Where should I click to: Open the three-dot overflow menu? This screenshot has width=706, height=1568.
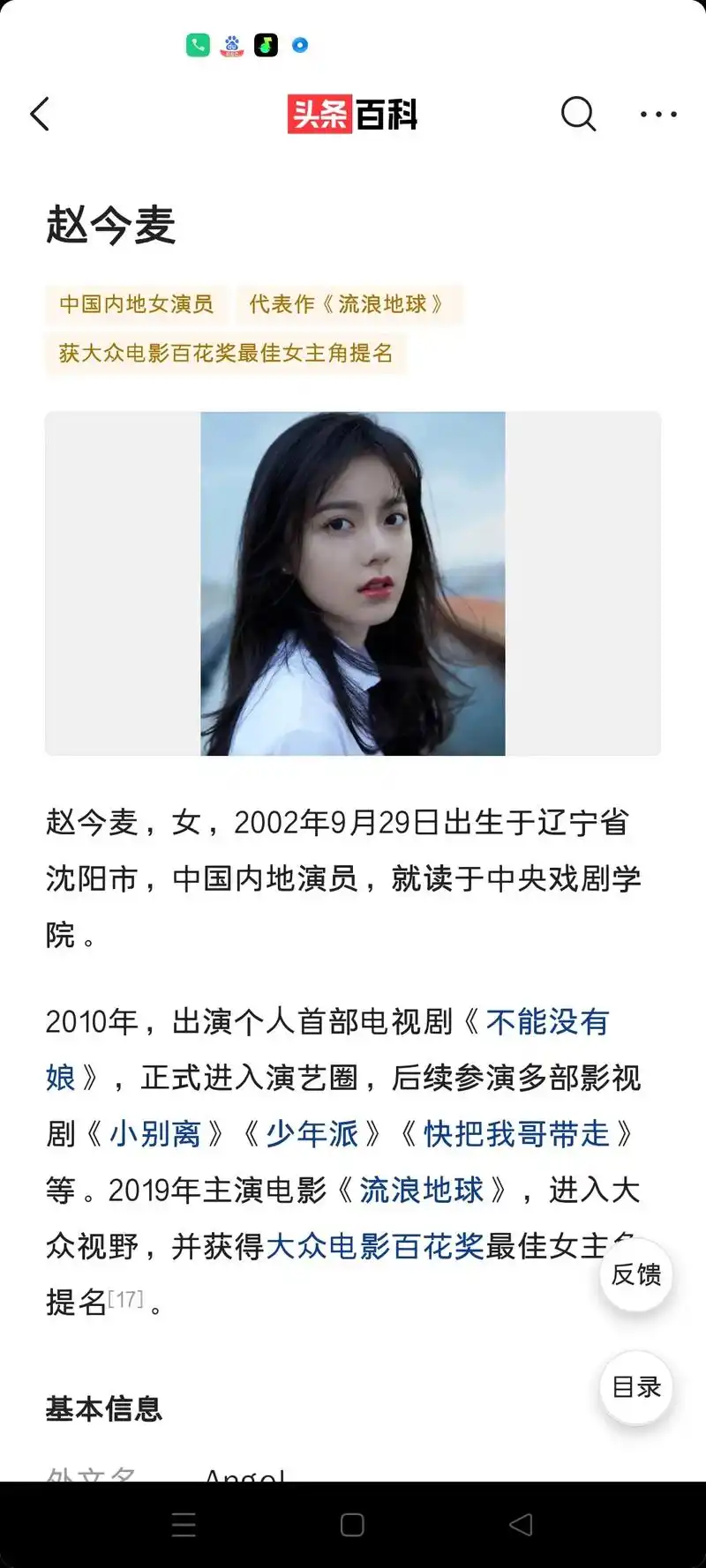[x=658, y=115]
